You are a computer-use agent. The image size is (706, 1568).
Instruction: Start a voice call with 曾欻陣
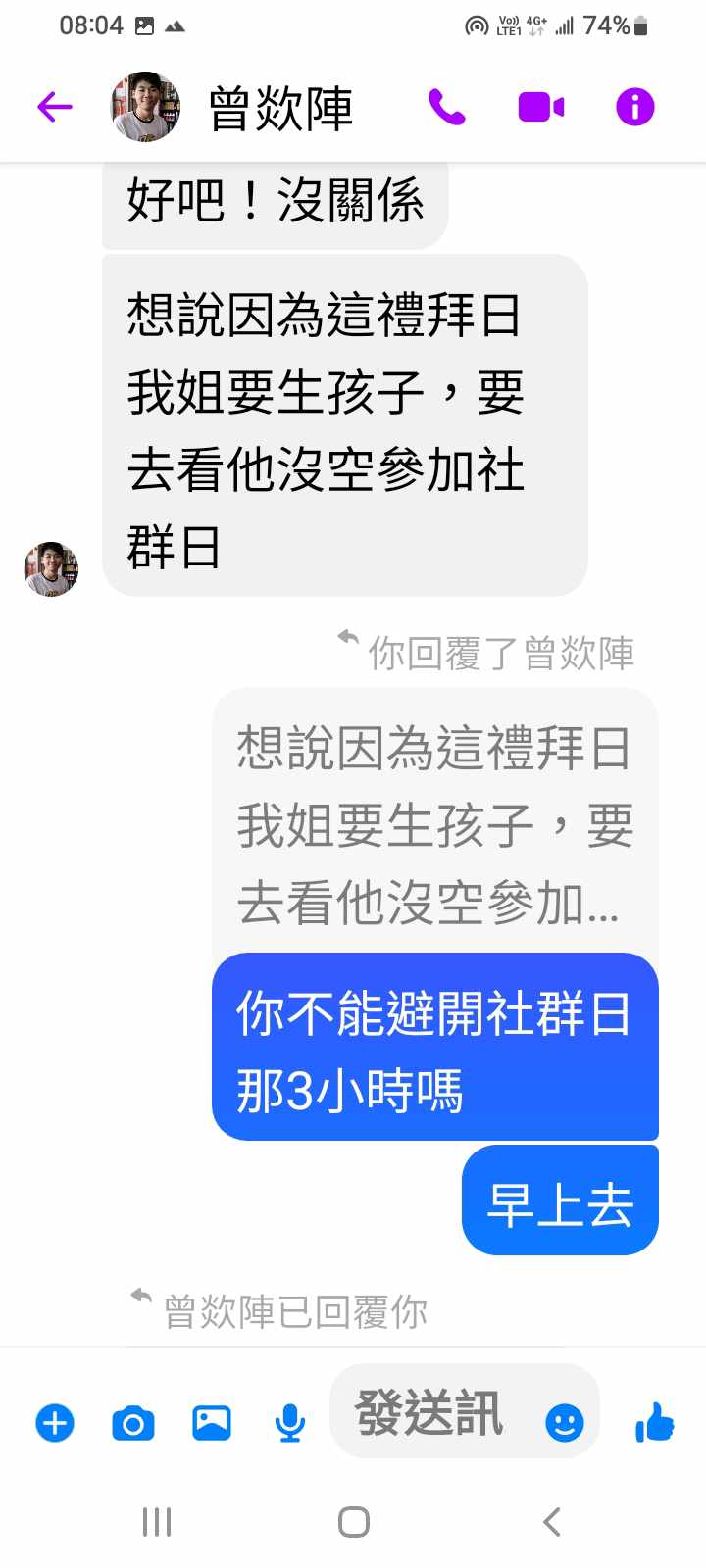(x=446, y=107)
